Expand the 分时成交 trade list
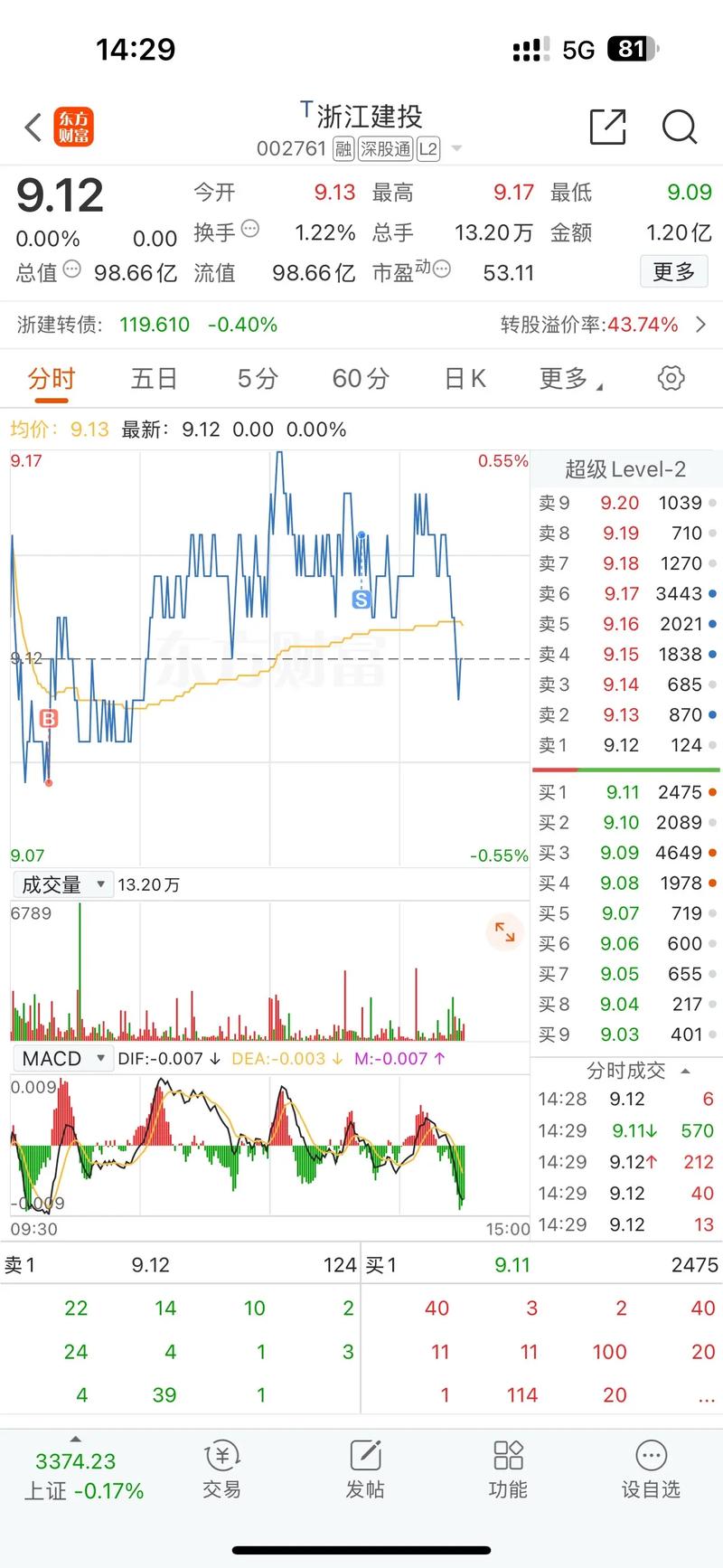This screenshot has height=1568, width=723. click(x=637, y=1071)
